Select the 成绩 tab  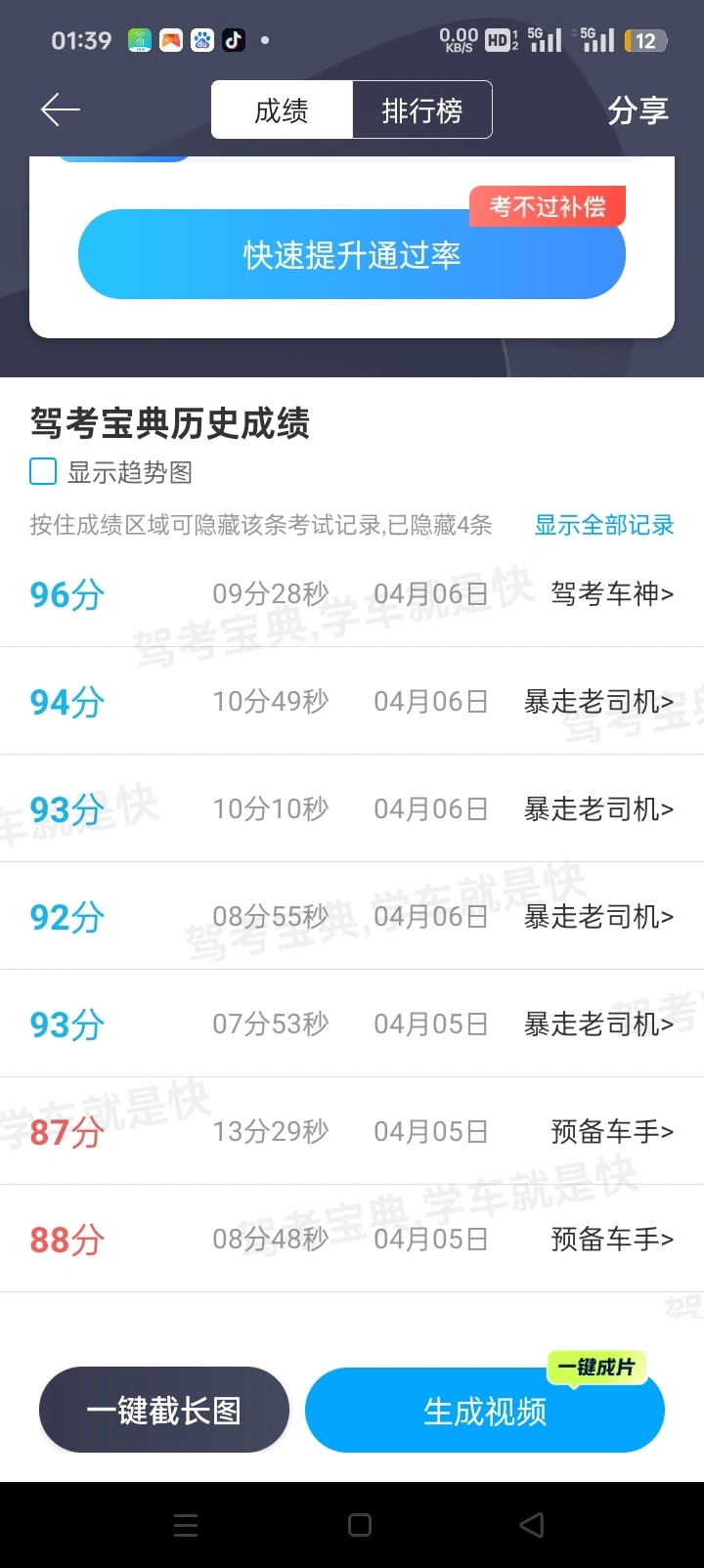coord(282,110)
